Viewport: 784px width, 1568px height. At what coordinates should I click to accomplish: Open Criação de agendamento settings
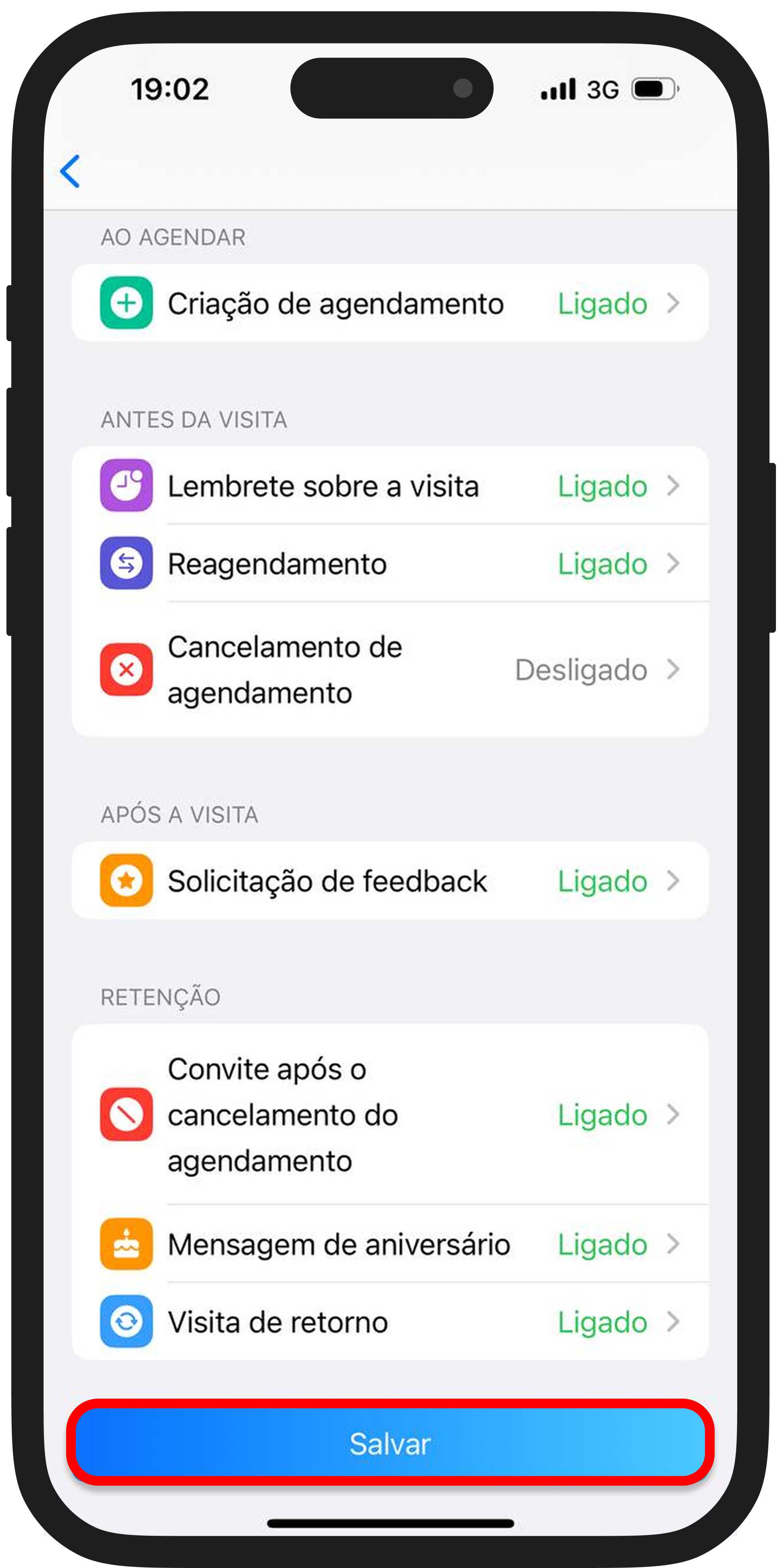[390, 303]
